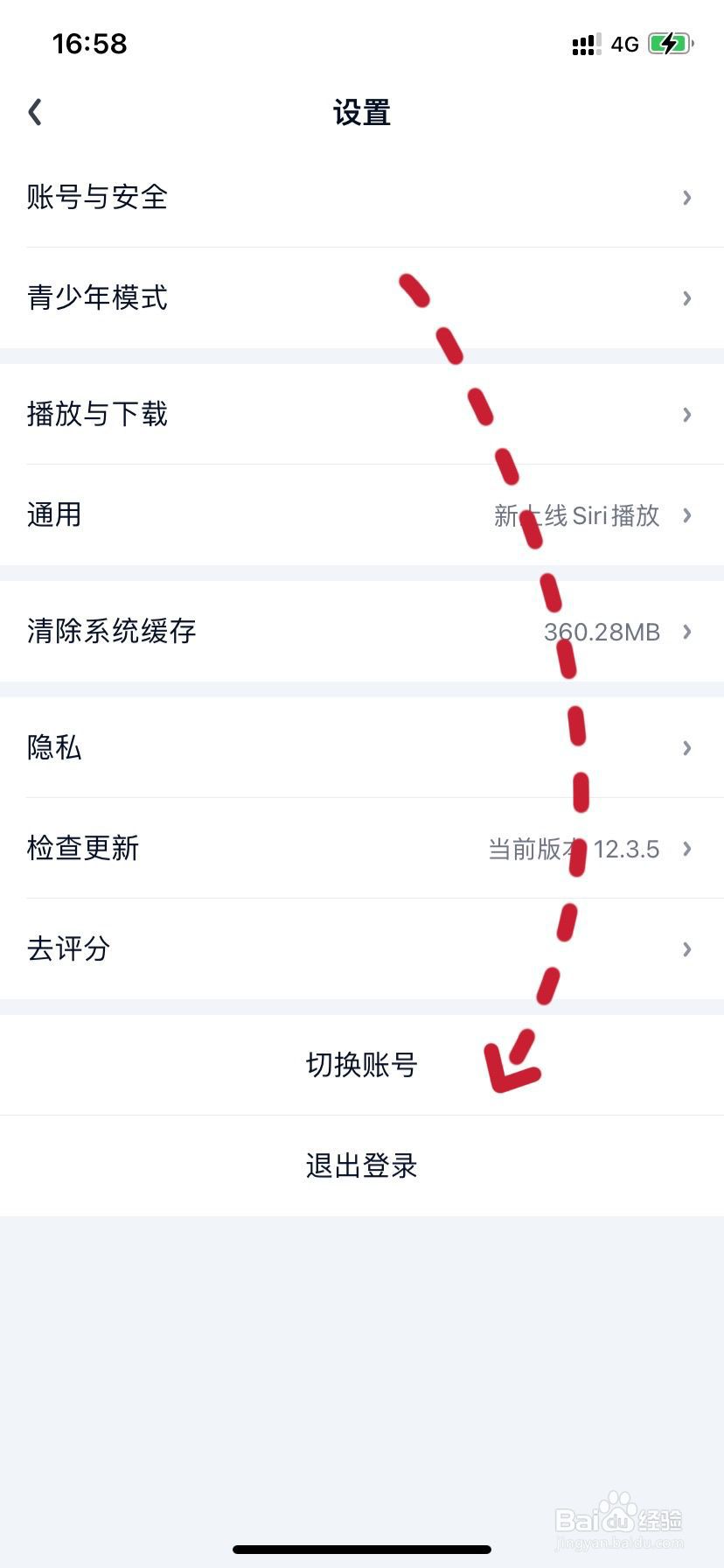The image size is (724, 1568).
Task: Tap the back arrow to leave 设置
Action: coord(35,112)
